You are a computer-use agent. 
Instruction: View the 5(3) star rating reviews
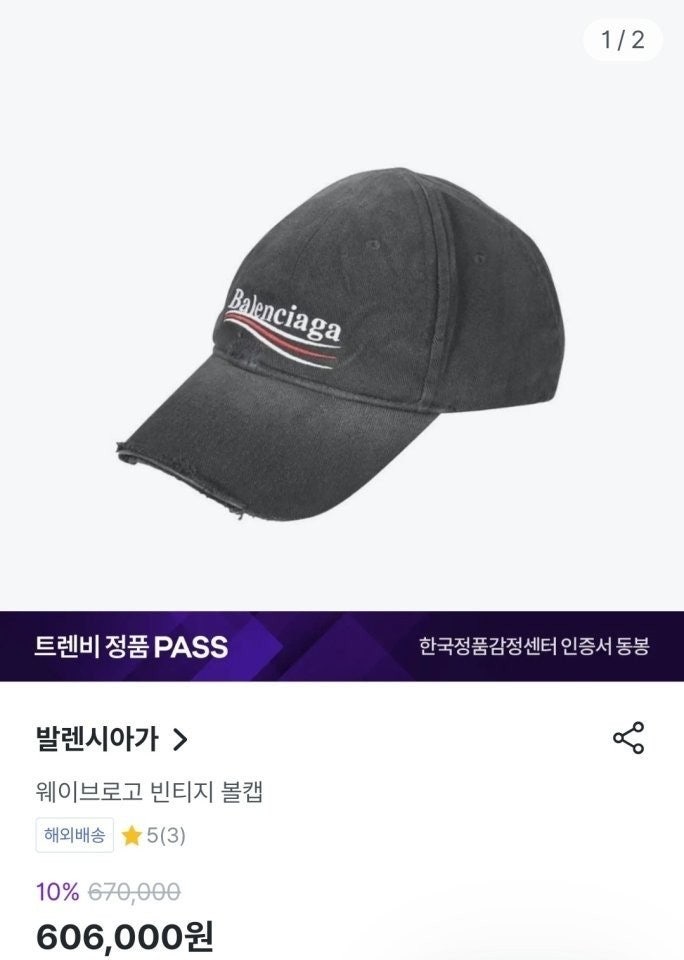154,836
